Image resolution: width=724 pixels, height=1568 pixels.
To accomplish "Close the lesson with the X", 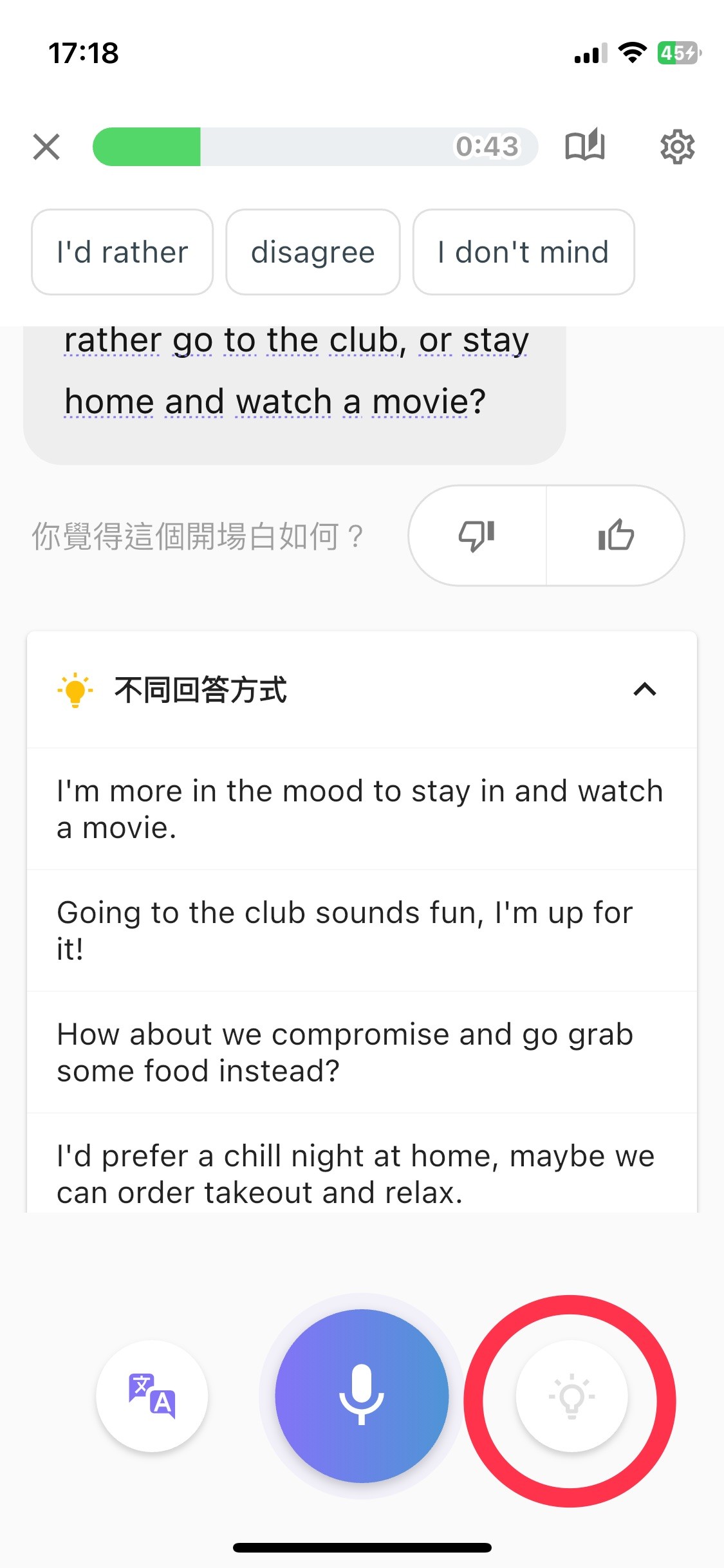I will [46, 146].
